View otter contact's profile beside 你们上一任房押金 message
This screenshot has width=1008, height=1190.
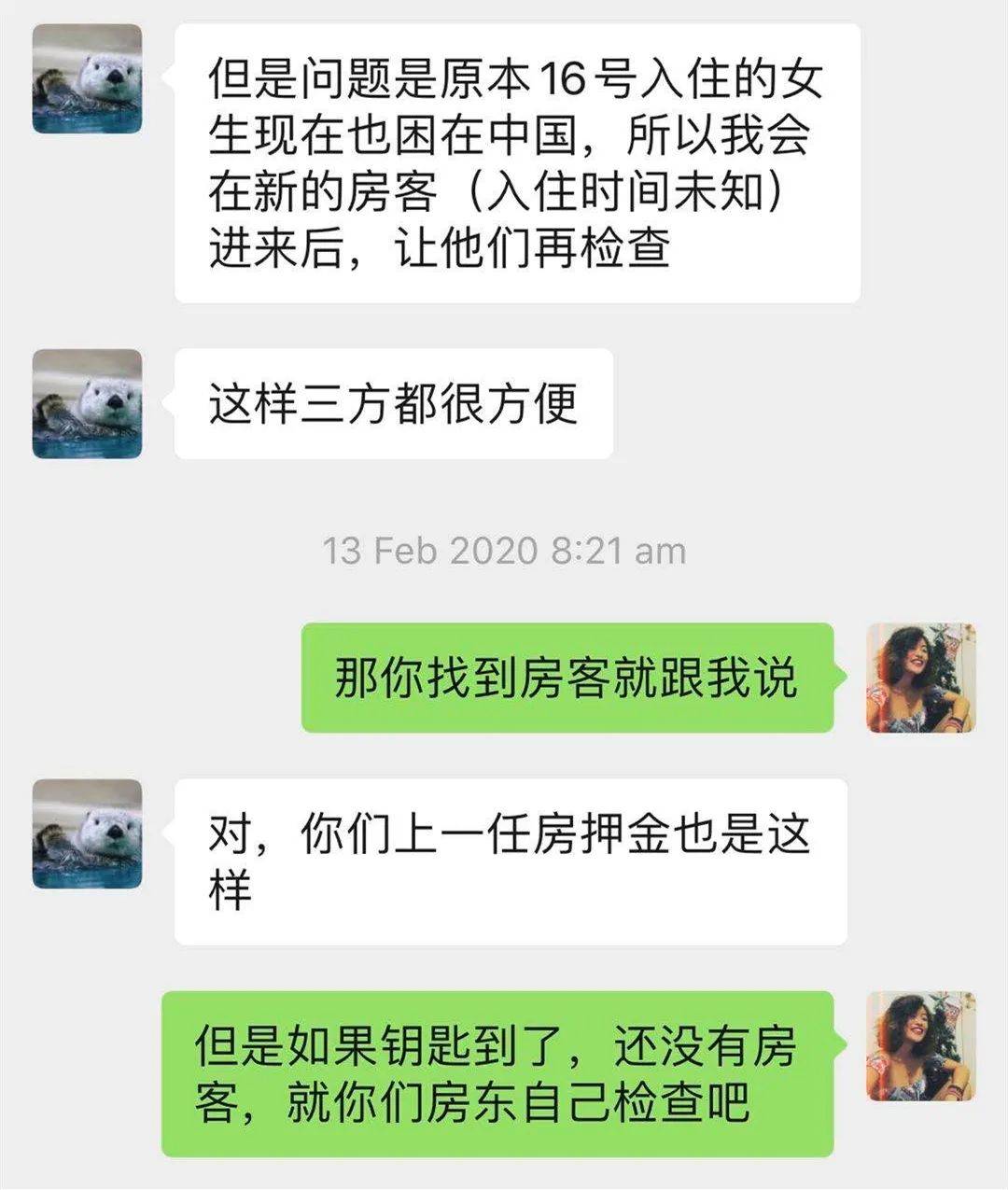88,833
